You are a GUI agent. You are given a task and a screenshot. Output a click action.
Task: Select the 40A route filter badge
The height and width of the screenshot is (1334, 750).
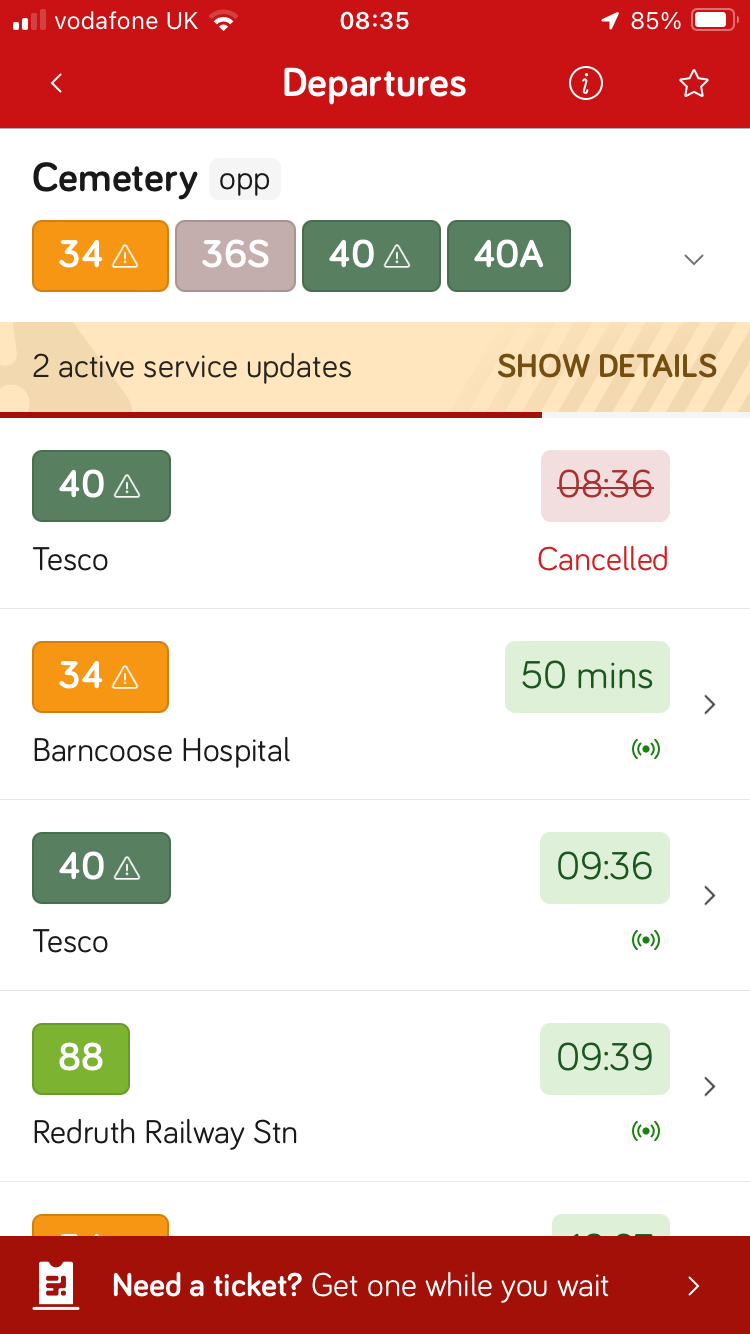point(508,255)
